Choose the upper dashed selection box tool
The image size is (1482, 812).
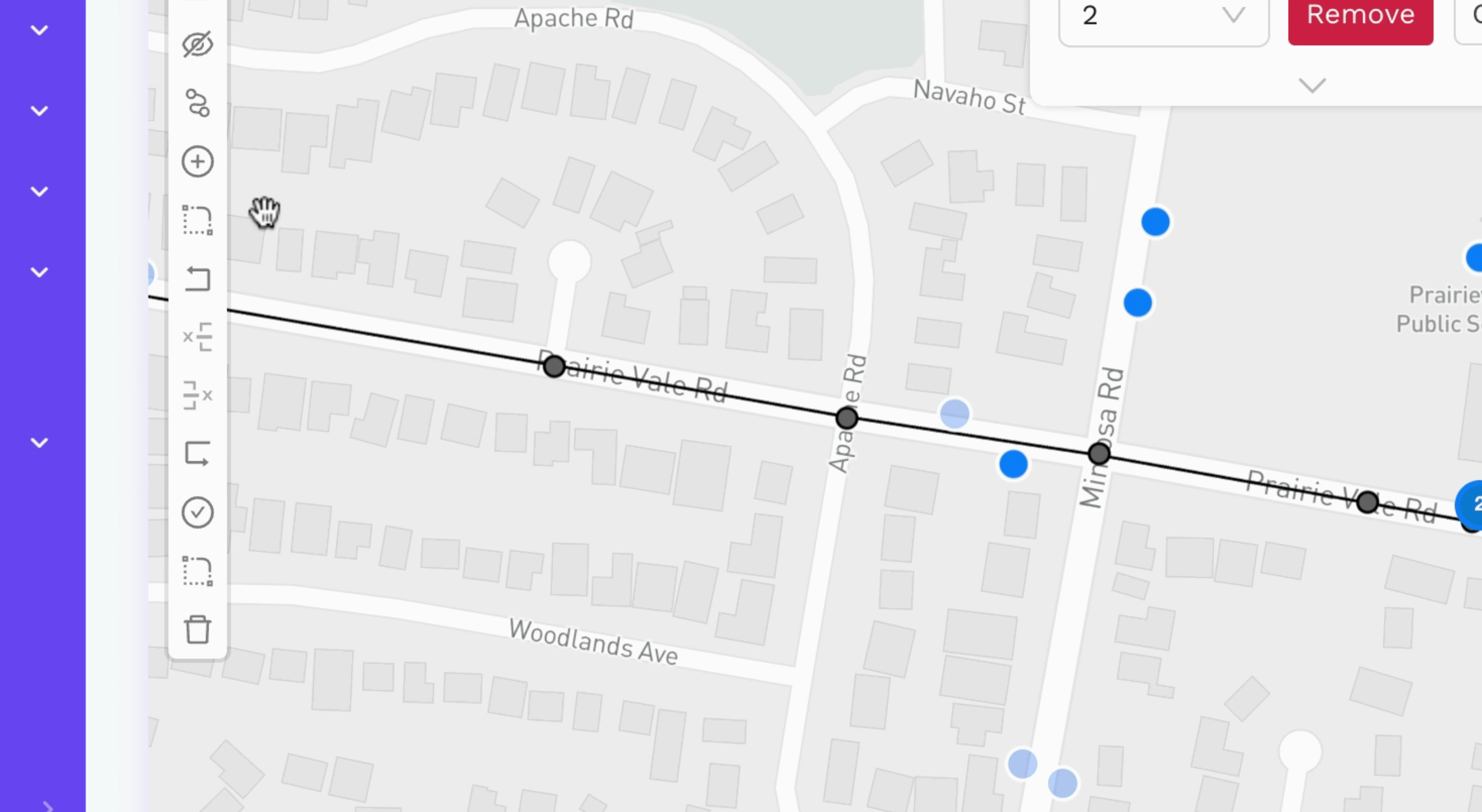(197, 220)
